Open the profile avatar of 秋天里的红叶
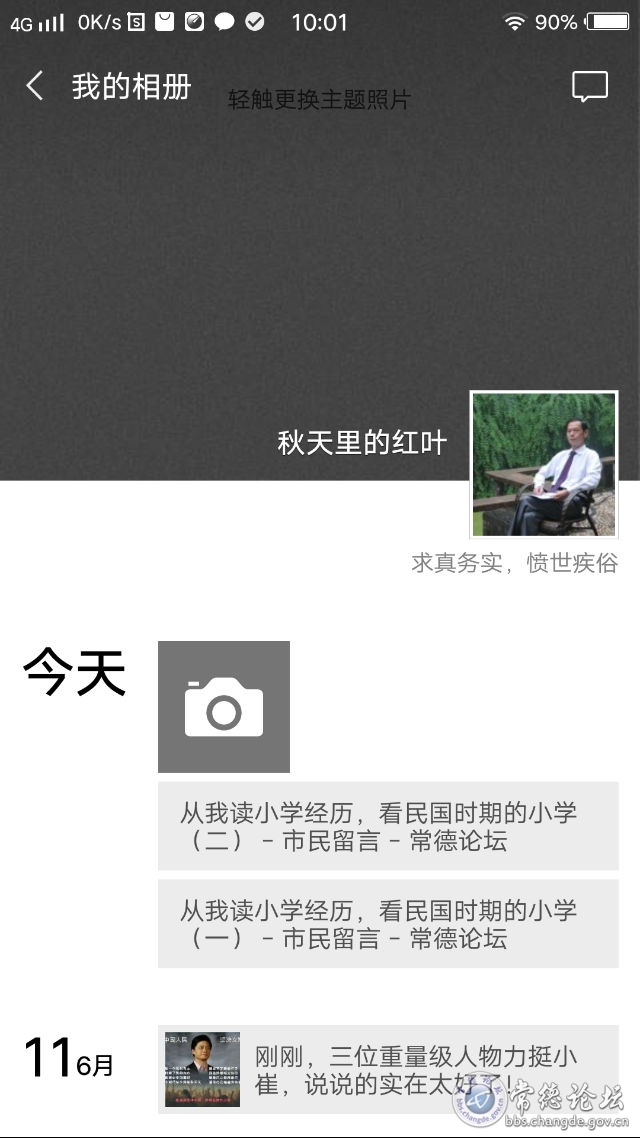 pyautogui.click(x=544, y=464)
